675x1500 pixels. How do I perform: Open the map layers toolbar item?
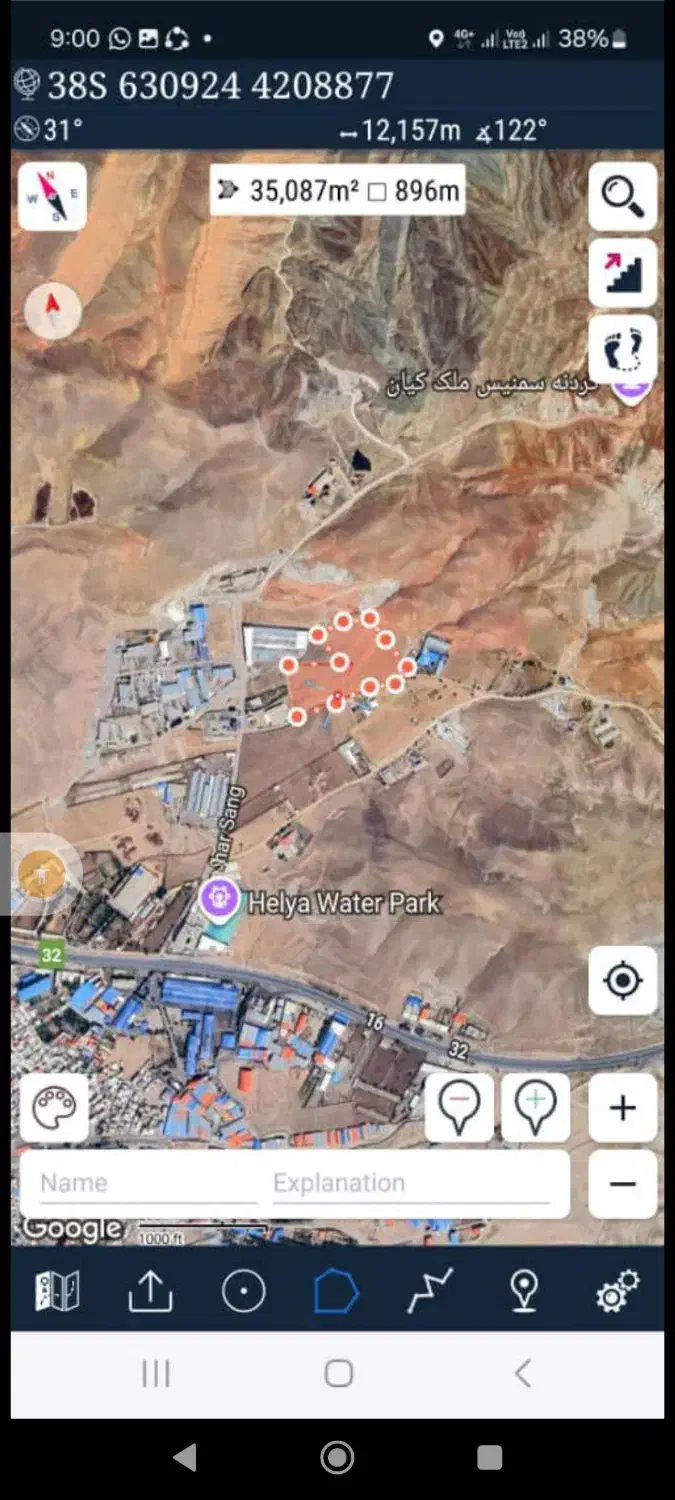[x=57, y=1291]
